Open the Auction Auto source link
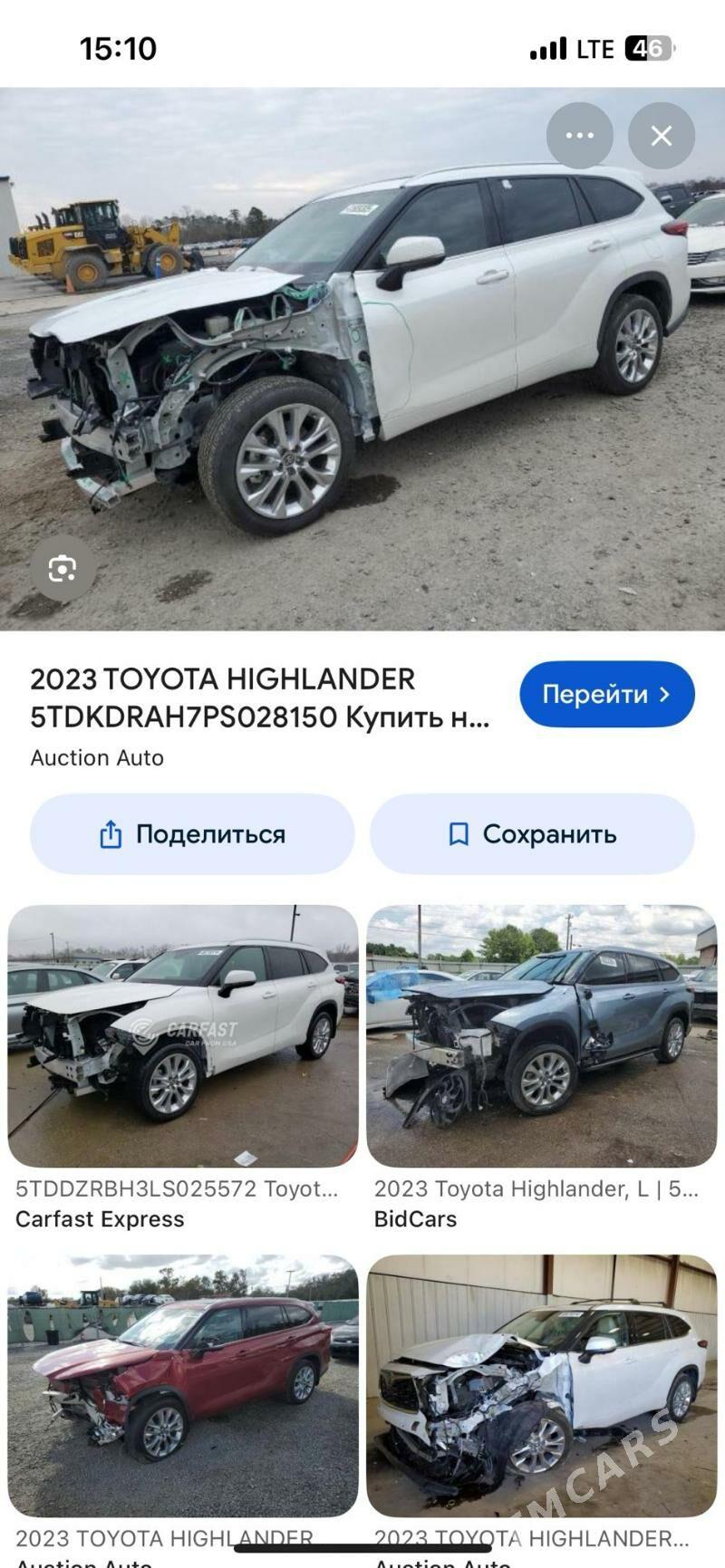 97,758
